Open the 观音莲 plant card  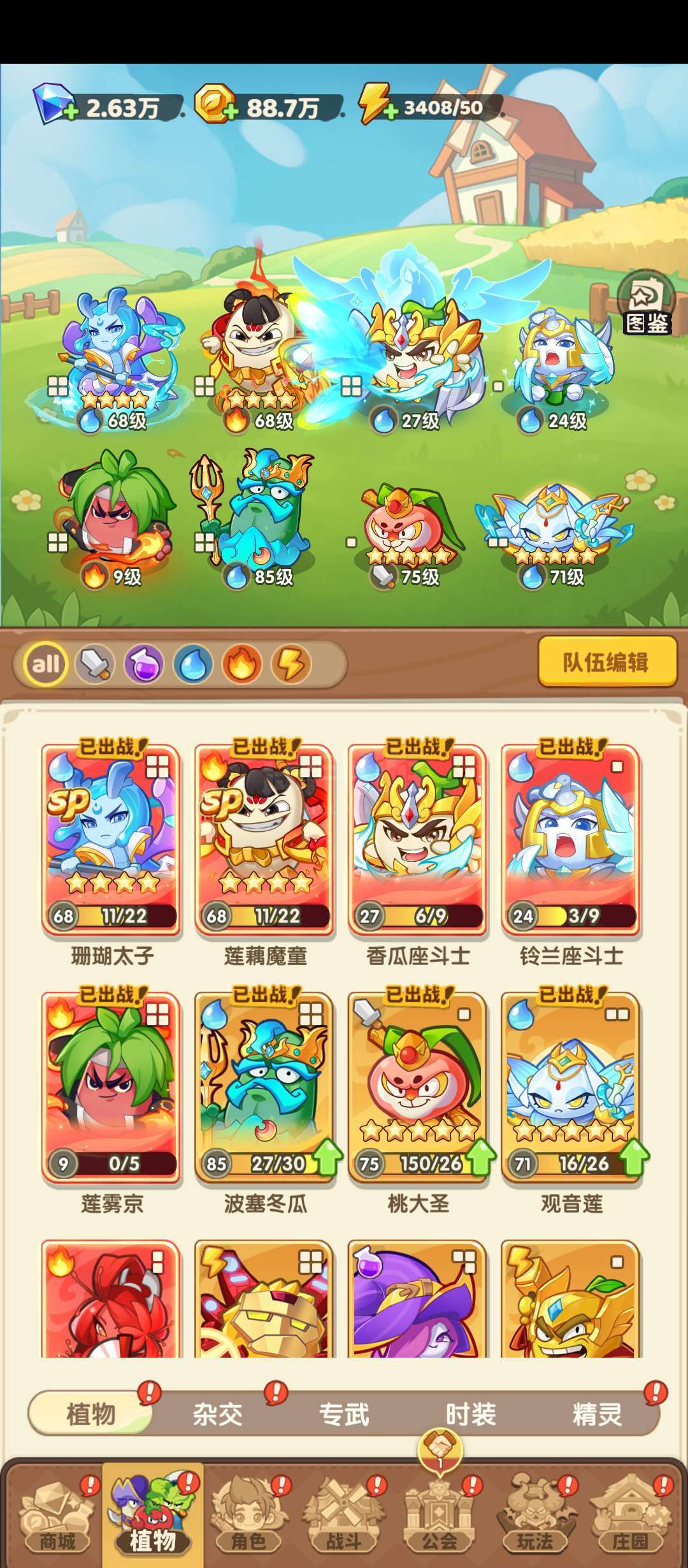coord(571,1085)
